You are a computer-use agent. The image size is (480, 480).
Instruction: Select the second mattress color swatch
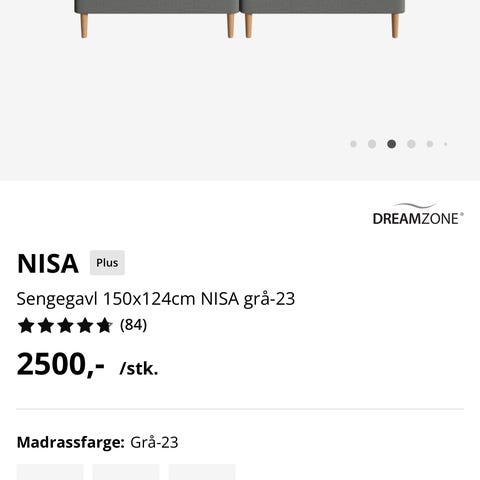pos(126,472)
